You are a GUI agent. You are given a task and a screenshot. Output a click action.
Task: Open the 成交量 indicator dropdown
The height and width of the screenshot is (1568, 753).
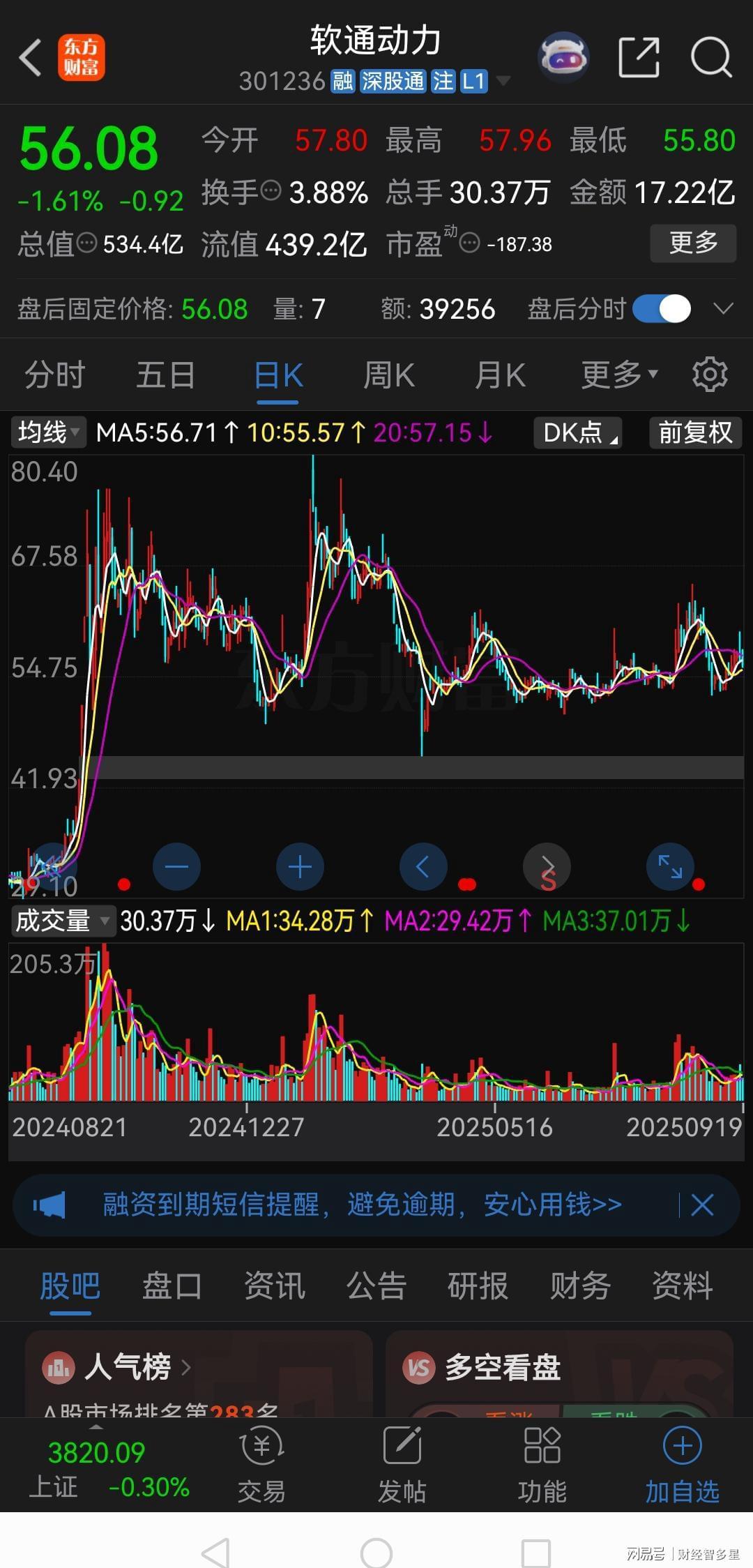click(62, 921)
